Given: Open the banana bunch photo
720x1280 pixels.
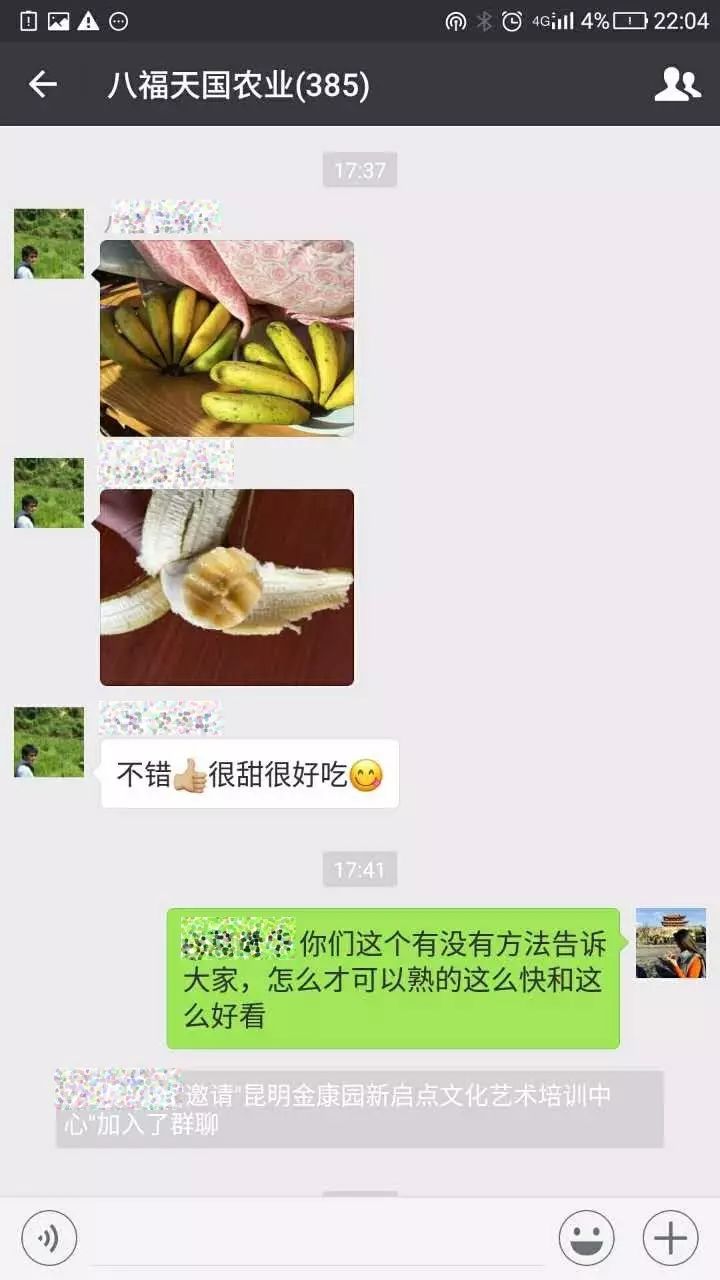Looking at the screenshot, I should point(227,338).
